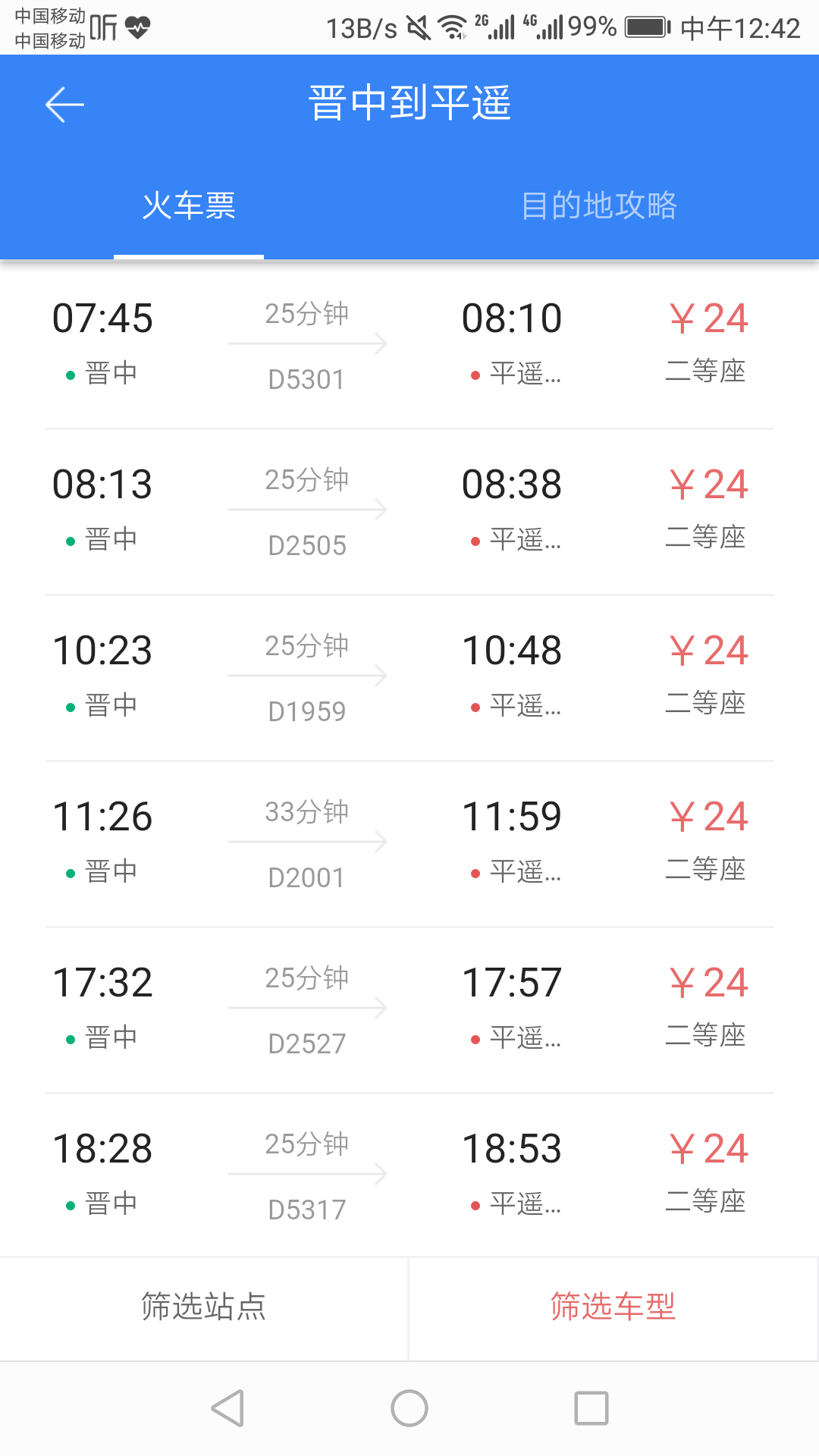Choose train D1959 departing at 10:23
Image resolution: width=819 pixels, height=1456 pixels.
pyautogui.click(x=409, y=678)
